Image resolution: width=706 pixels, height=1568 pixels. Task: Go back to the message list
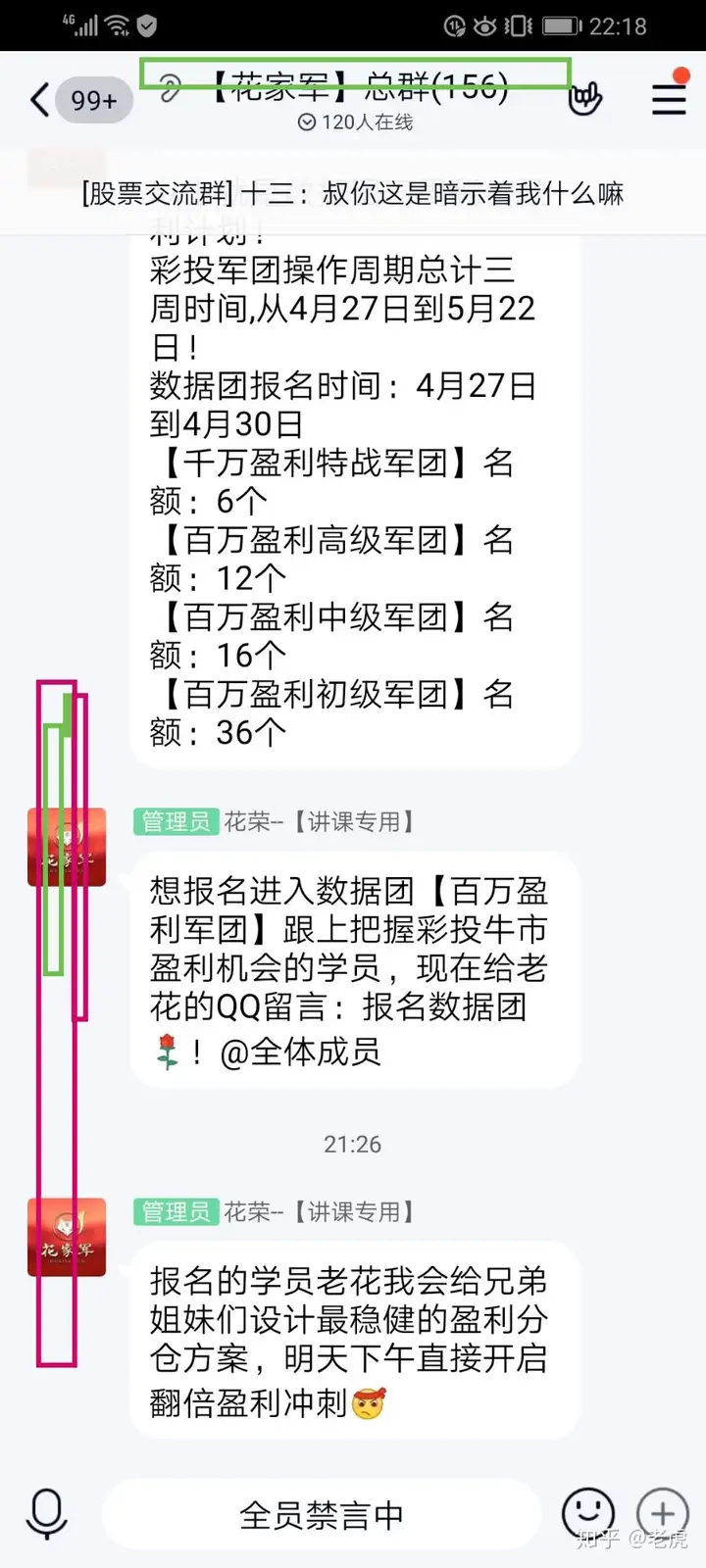point(41,100)
